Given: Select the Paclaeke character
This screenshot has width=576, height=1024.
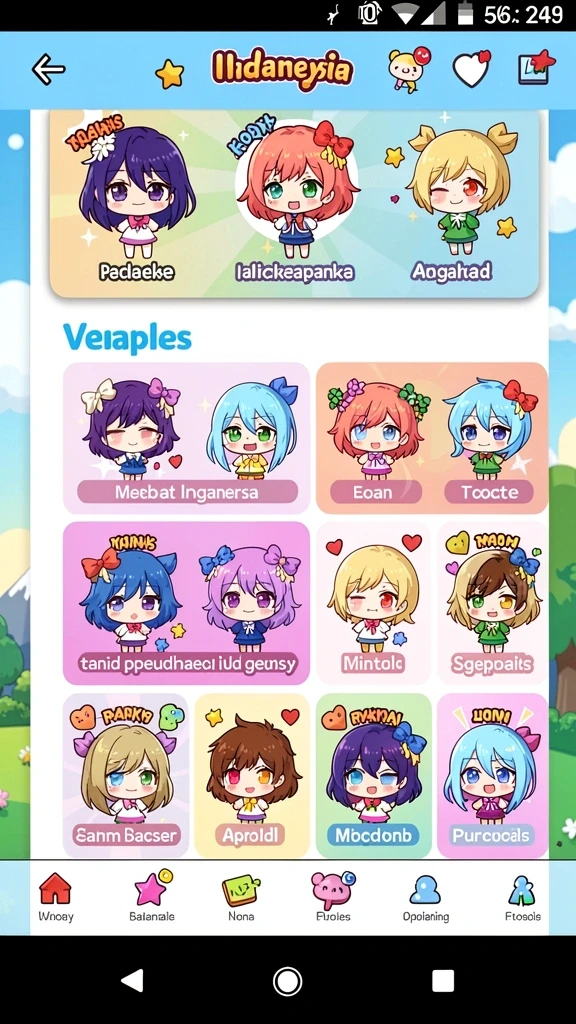Looking at the screenshot, I should click(x=136, y=201).
